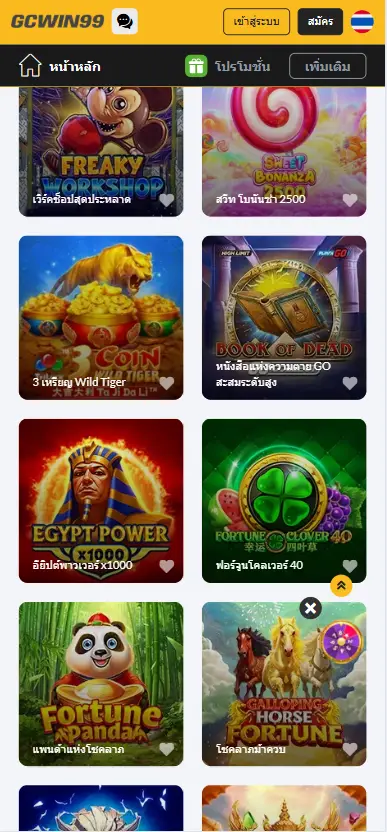The height and width of the screenshot is (832, 387).
Task: Like Egypt Power x1000 with the heart icon
Action: pos(167,566)
